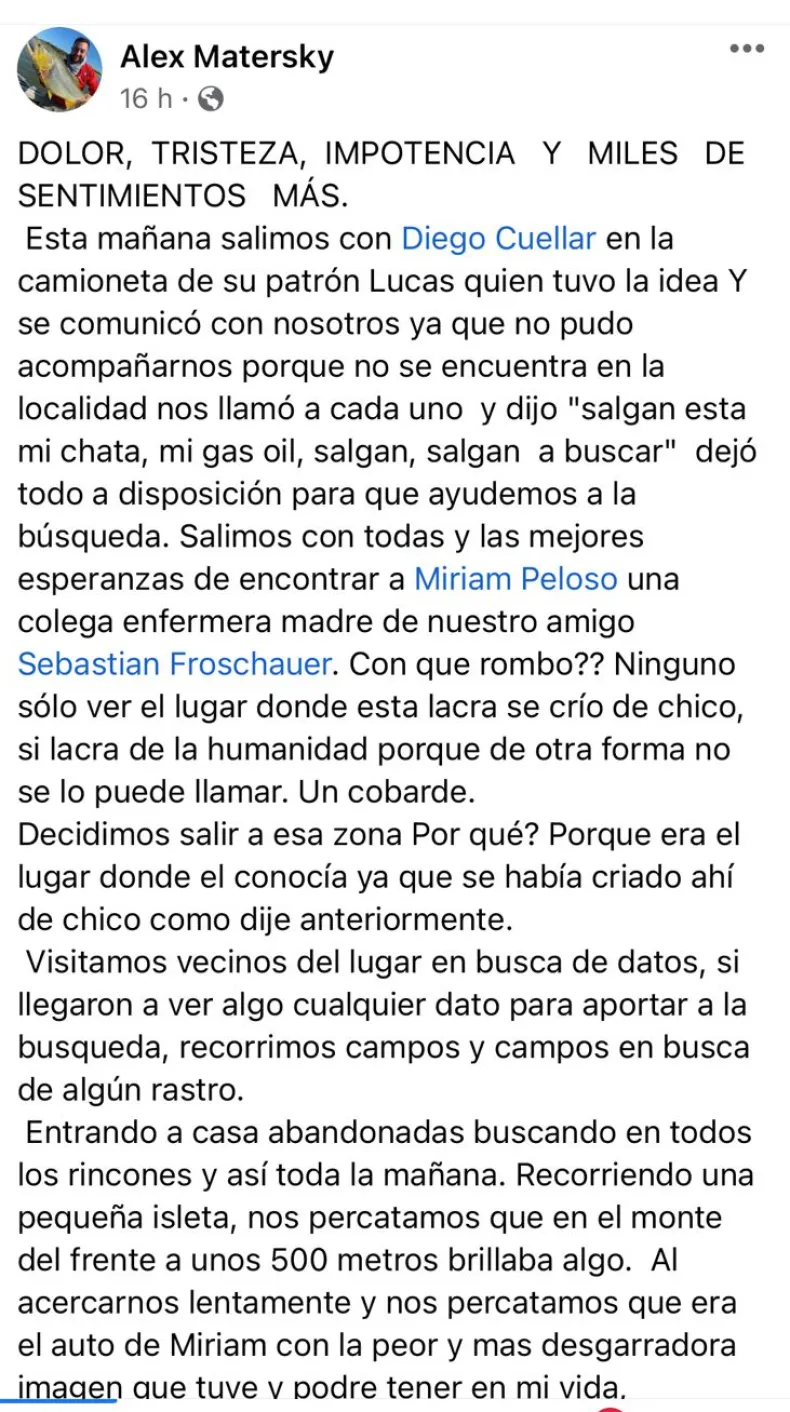Image resolution: width=790 pixels, height=1412 pixels.
Task: Open the tagged profile Diego Cuellar
Action: [498, 240]
